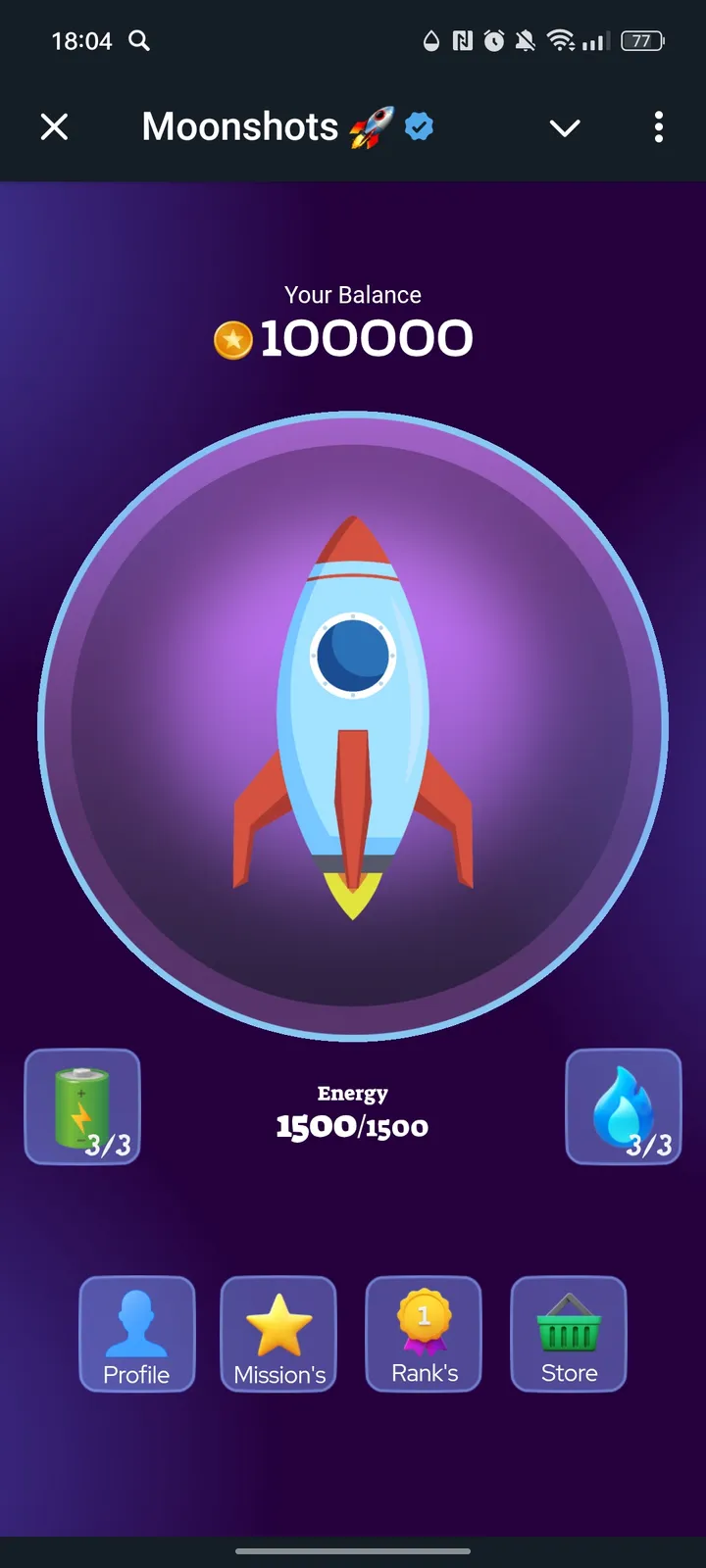View leaderboard via the Rank's medal icon
The height and width of the screenshot is (1568, 706).
pos(423,1334)
